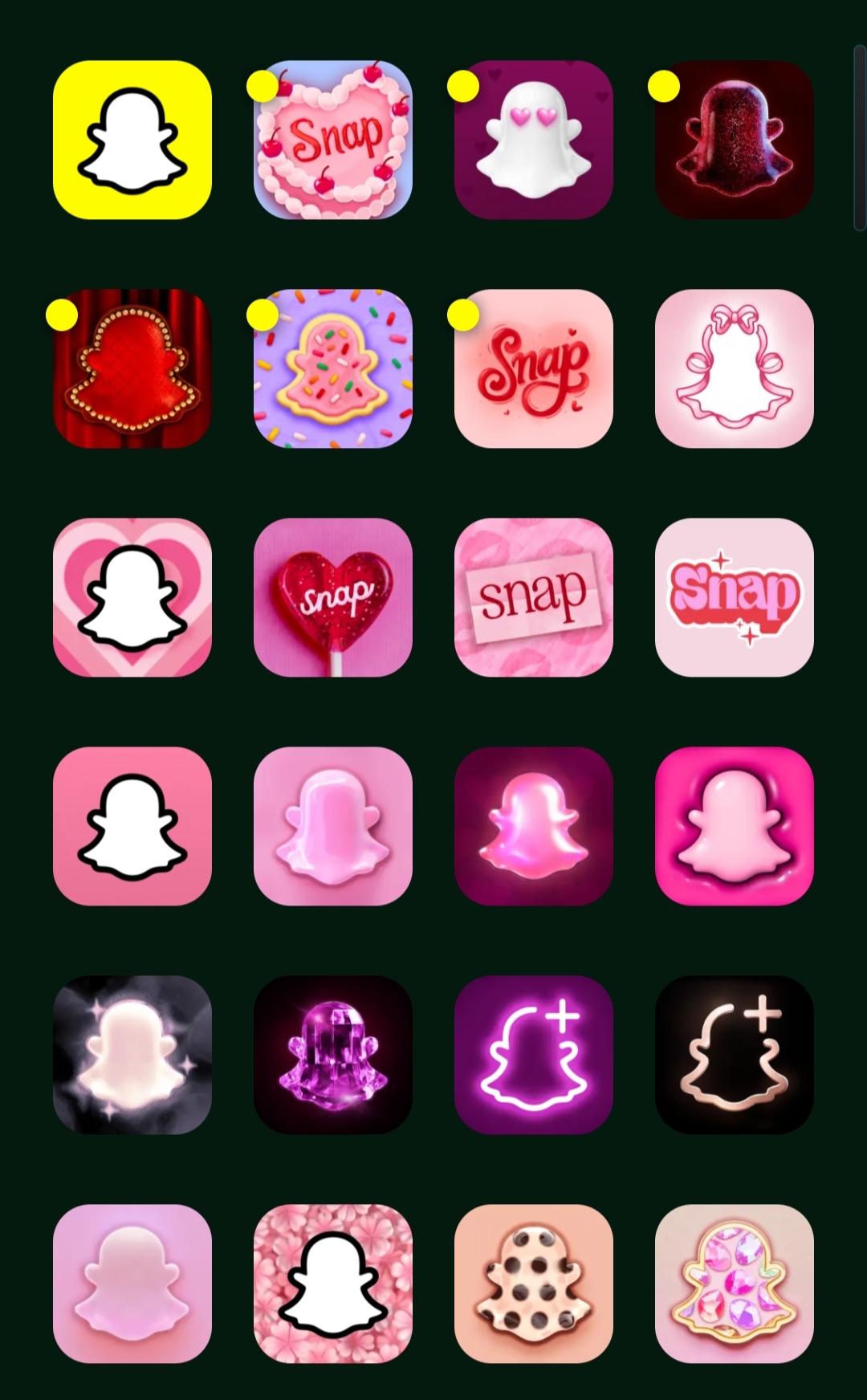Select the red cursive Snap icon
Viewport: 867px width, 1400px height.
(534, 368)
